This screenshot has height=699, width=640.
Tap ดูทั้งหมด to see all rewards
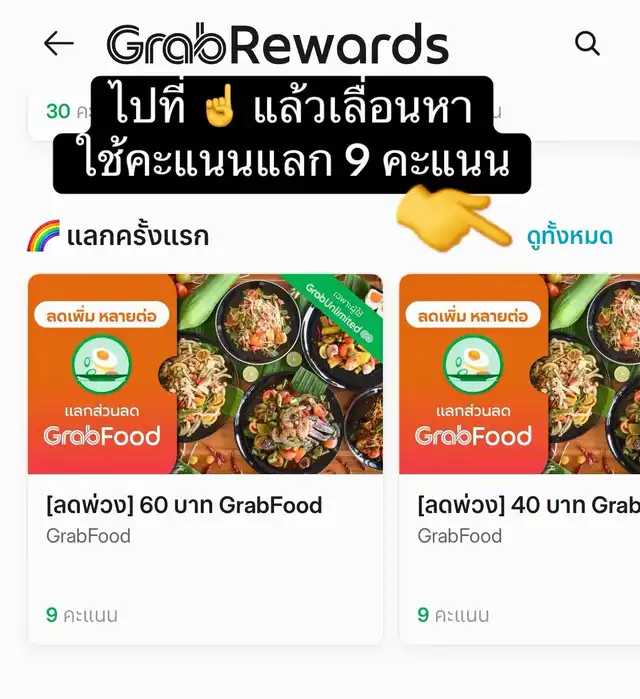[x=569, y=237]
